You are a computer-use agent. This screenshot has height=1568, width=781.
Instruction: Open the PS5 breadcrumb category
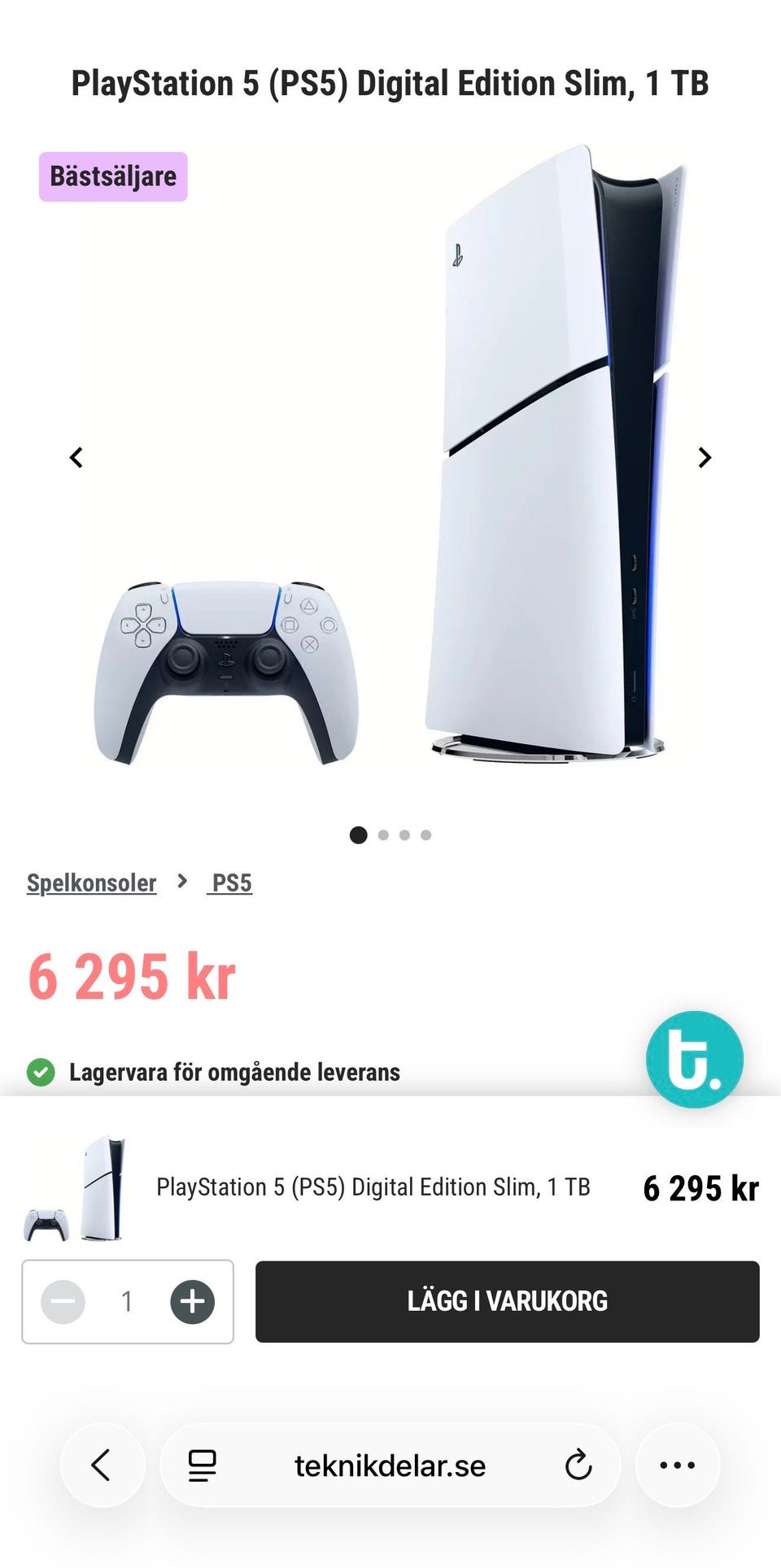point(231,882)
